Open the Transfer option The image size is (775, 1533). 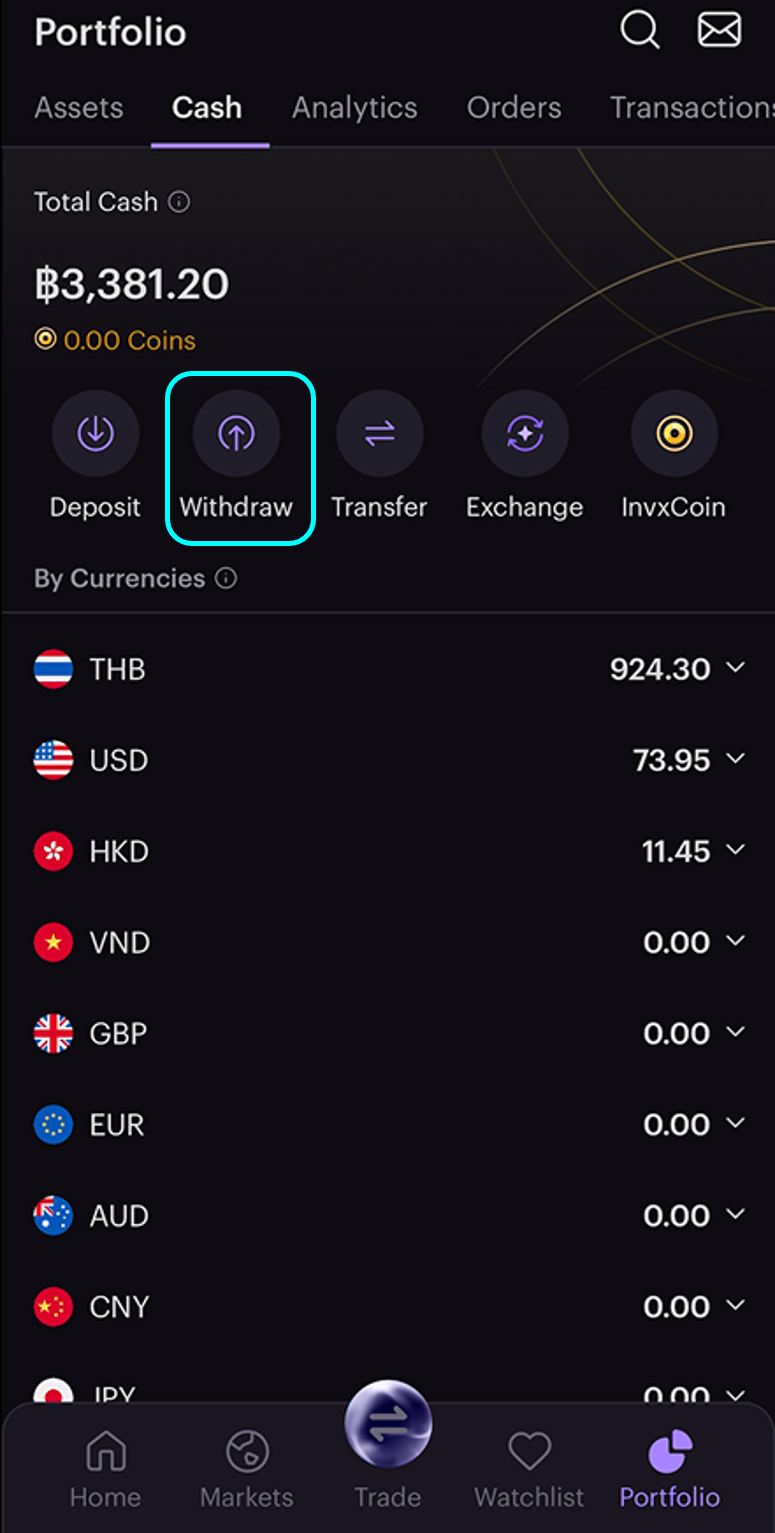(x=379, y=456)
